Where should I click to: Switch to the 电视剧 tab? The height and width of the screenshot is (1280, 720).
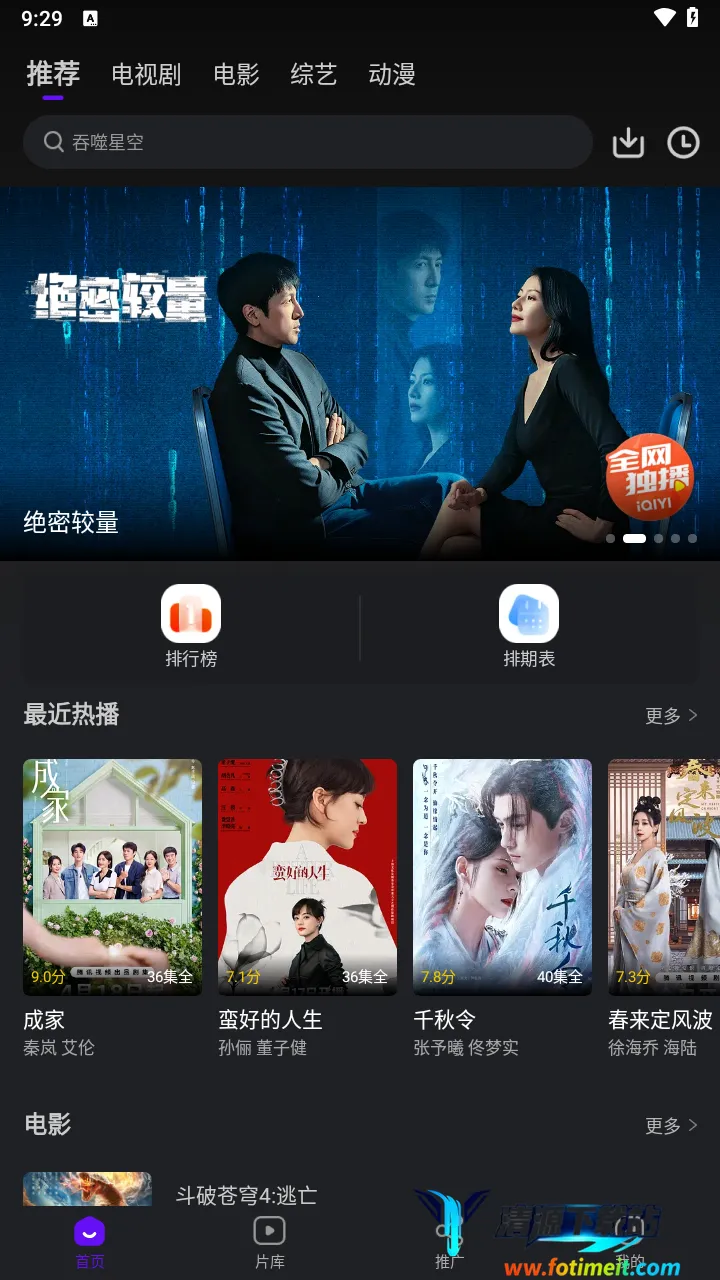[x=146, y=74]
